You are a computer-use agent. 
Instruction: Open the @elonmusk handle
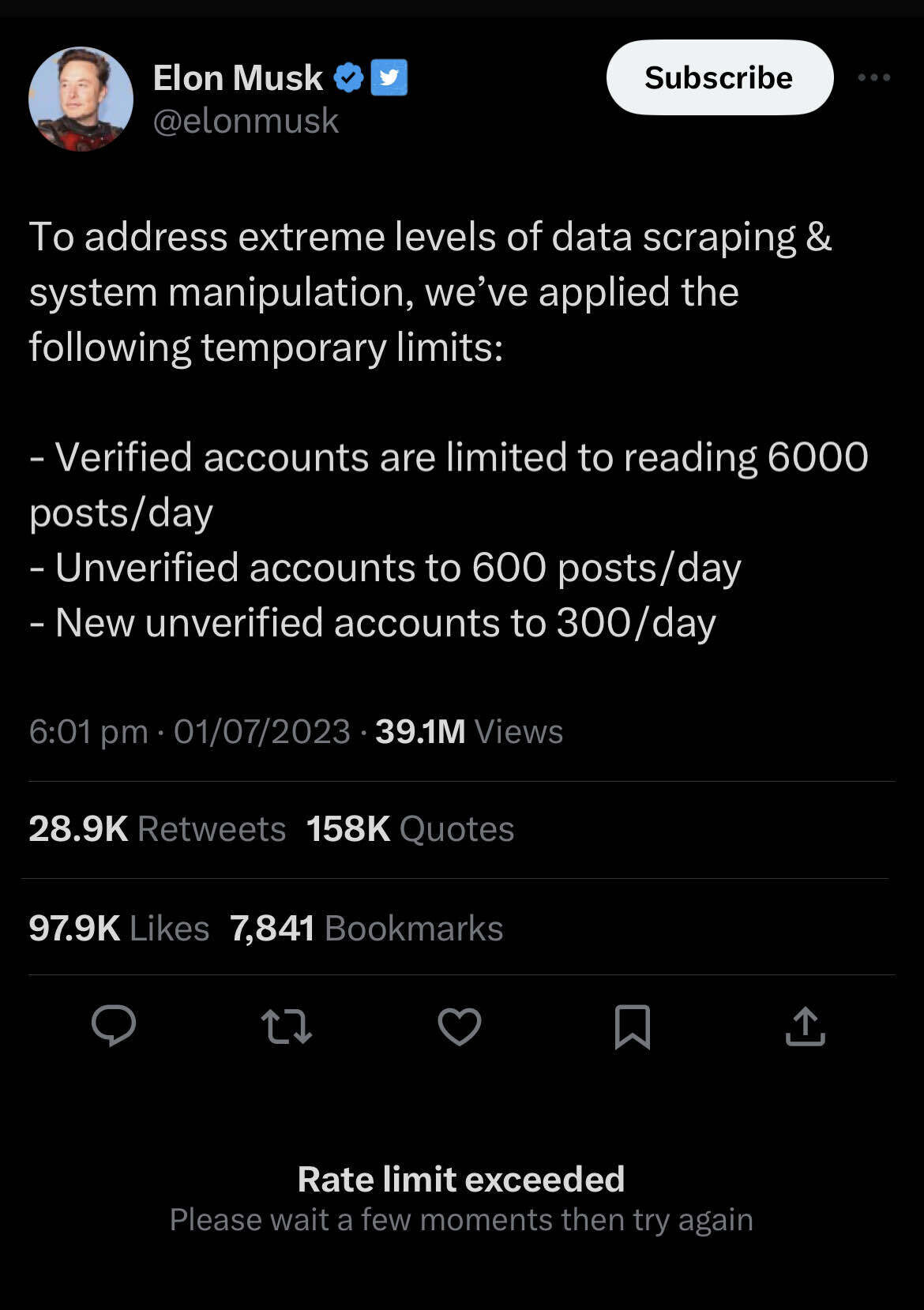[246, 121]
